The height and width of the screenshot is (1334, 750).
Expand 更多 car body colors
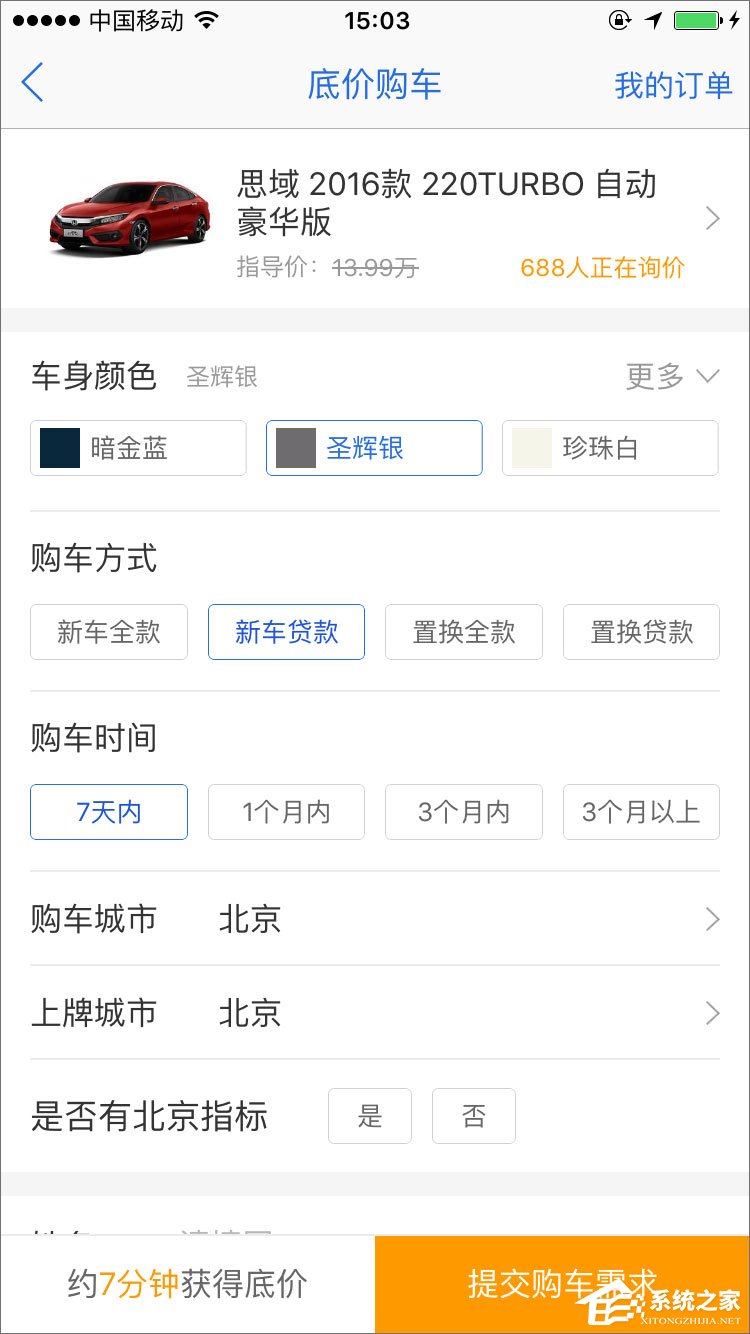[x=672, y=377]
